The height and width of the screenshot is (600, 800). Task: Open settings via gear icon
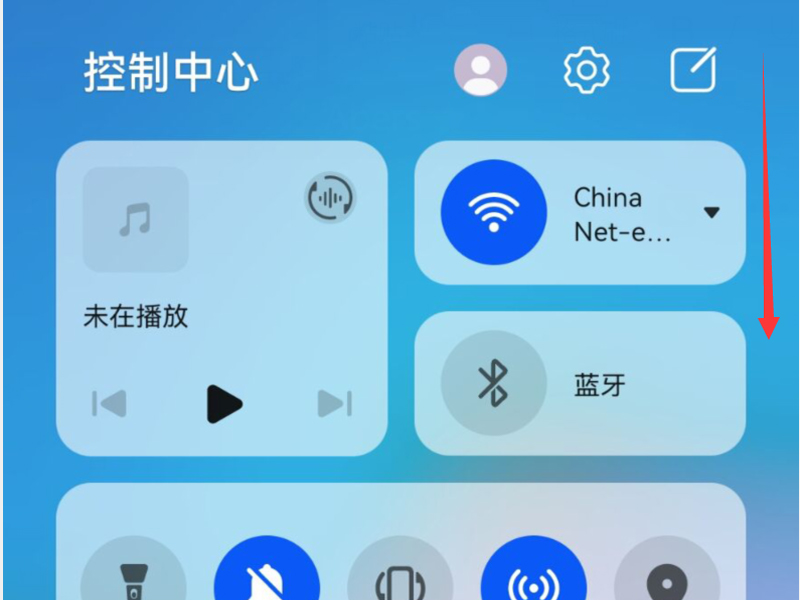(x=586, y=70)
